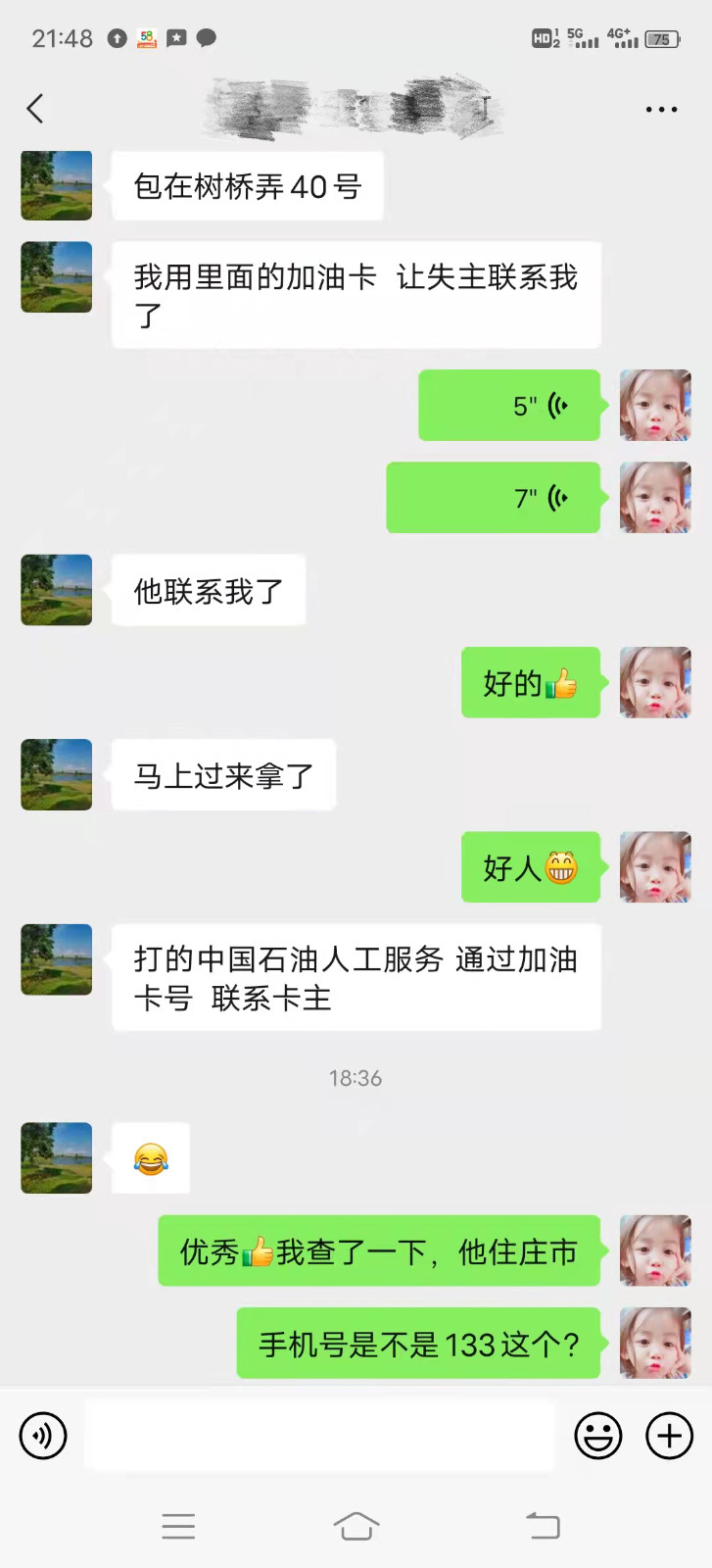Focus the message text field
Screen dimensions: 712x1568
[319, 1436]
